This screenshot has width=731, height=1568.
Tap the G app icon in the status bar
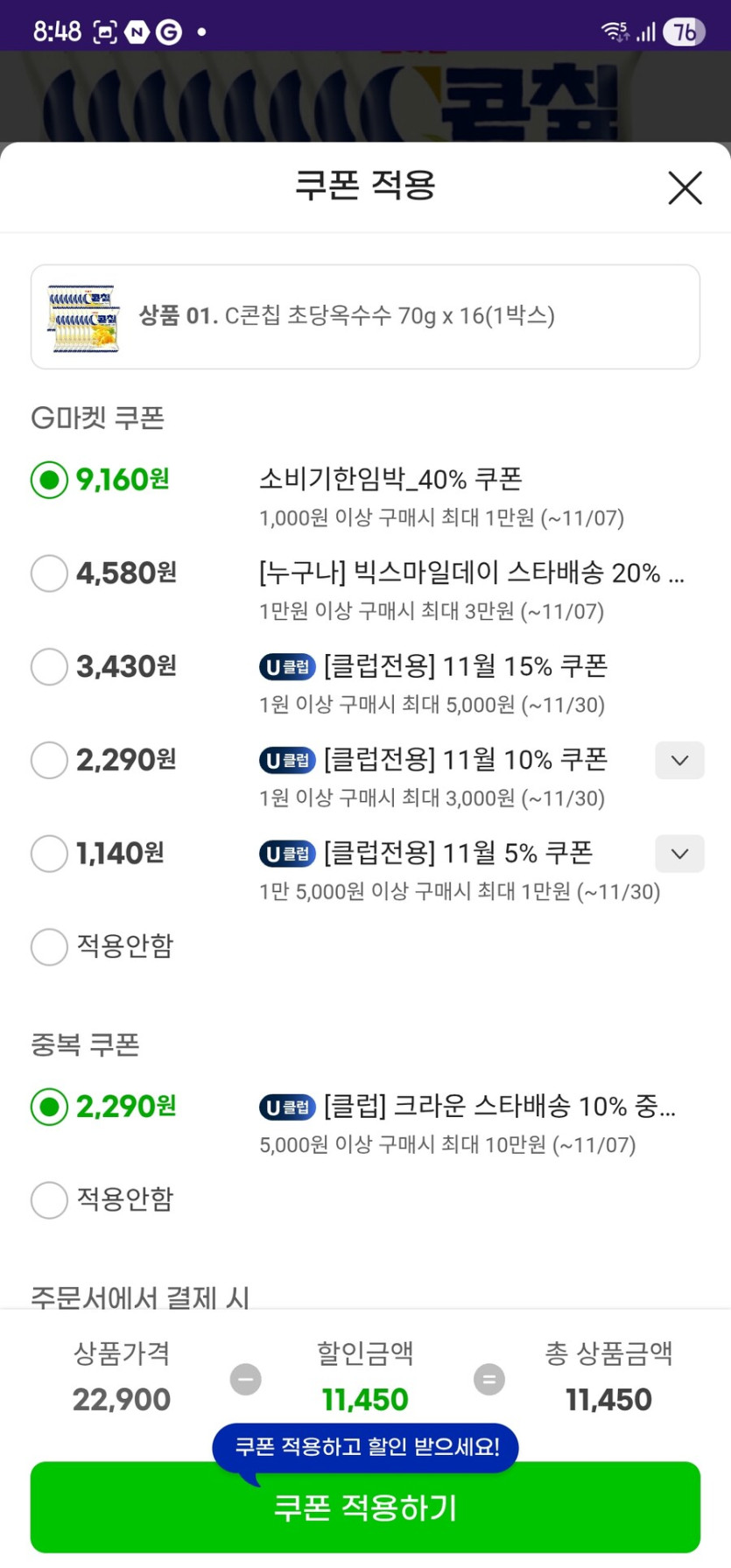170,32
